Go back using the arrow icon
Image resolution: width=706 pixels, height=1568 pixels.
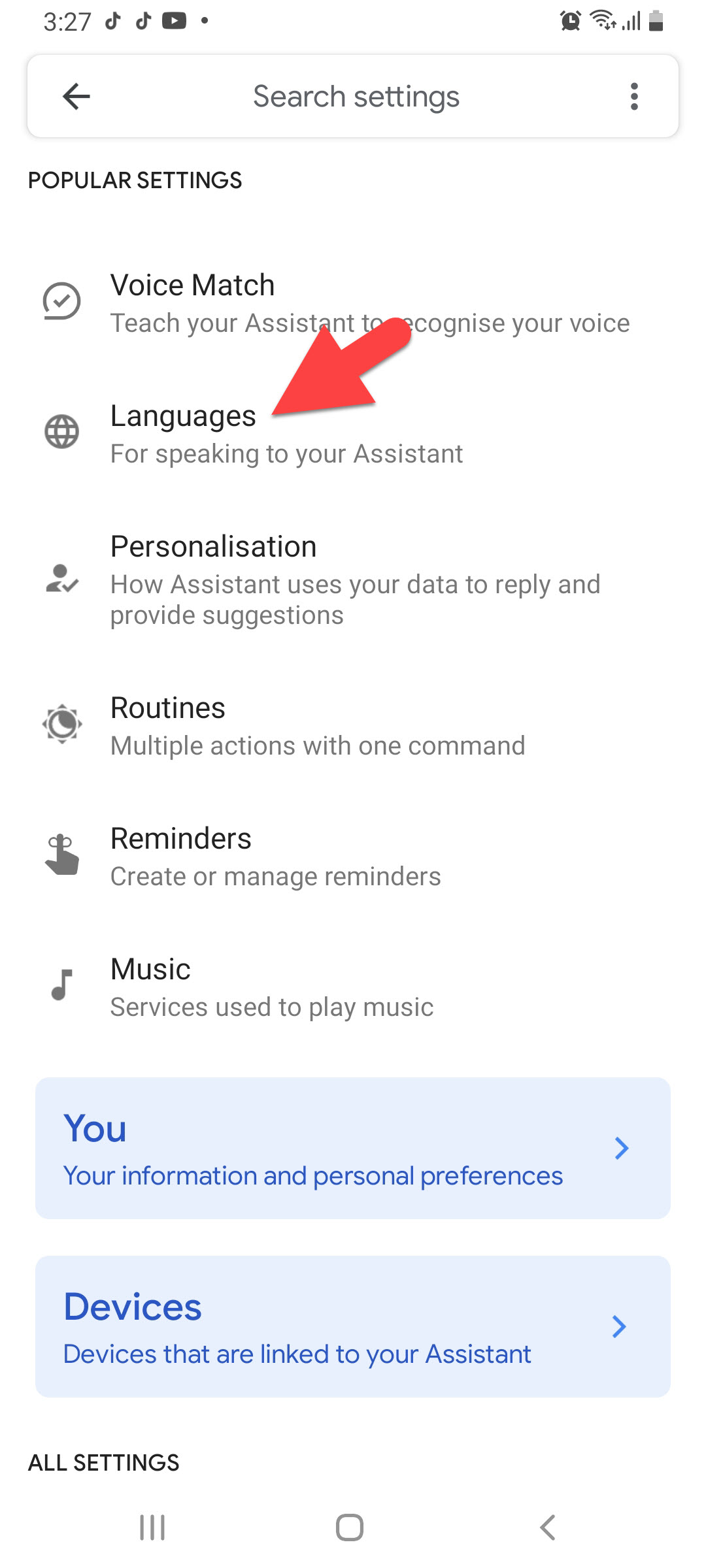[x=76, y=97]
